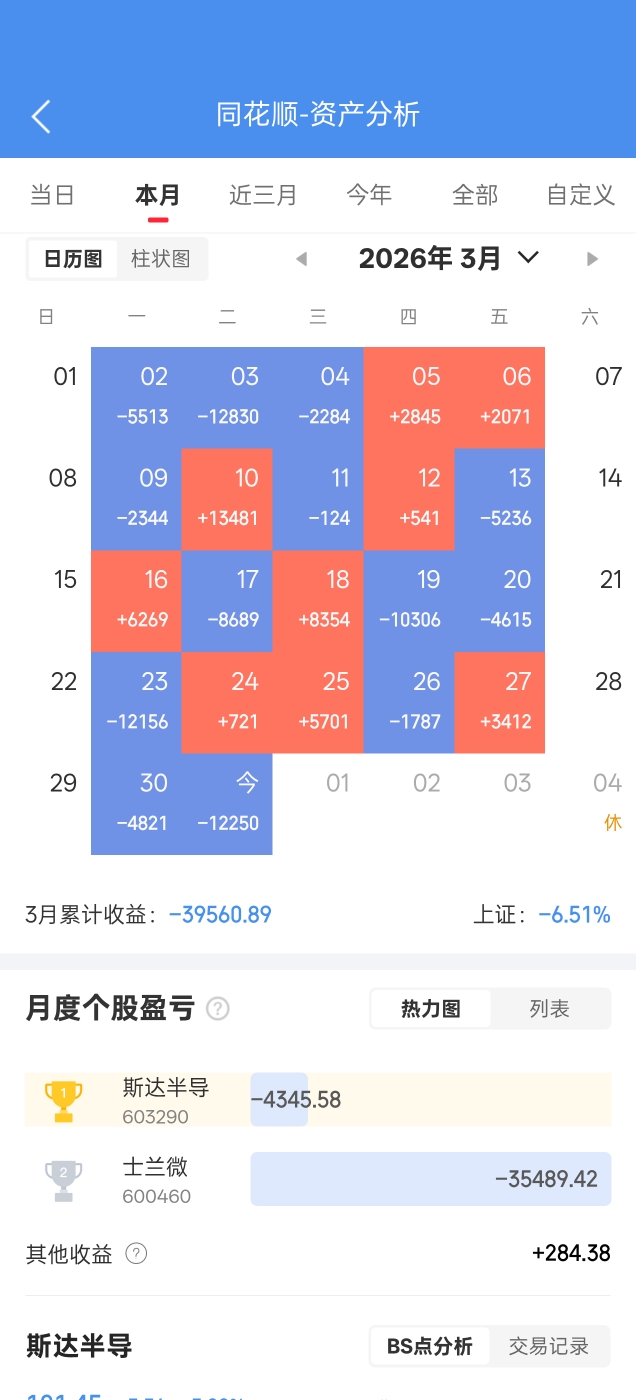Go back from 资产分析 page
The width and height of the screenshot is (636, 1400).
click(41, 116)
